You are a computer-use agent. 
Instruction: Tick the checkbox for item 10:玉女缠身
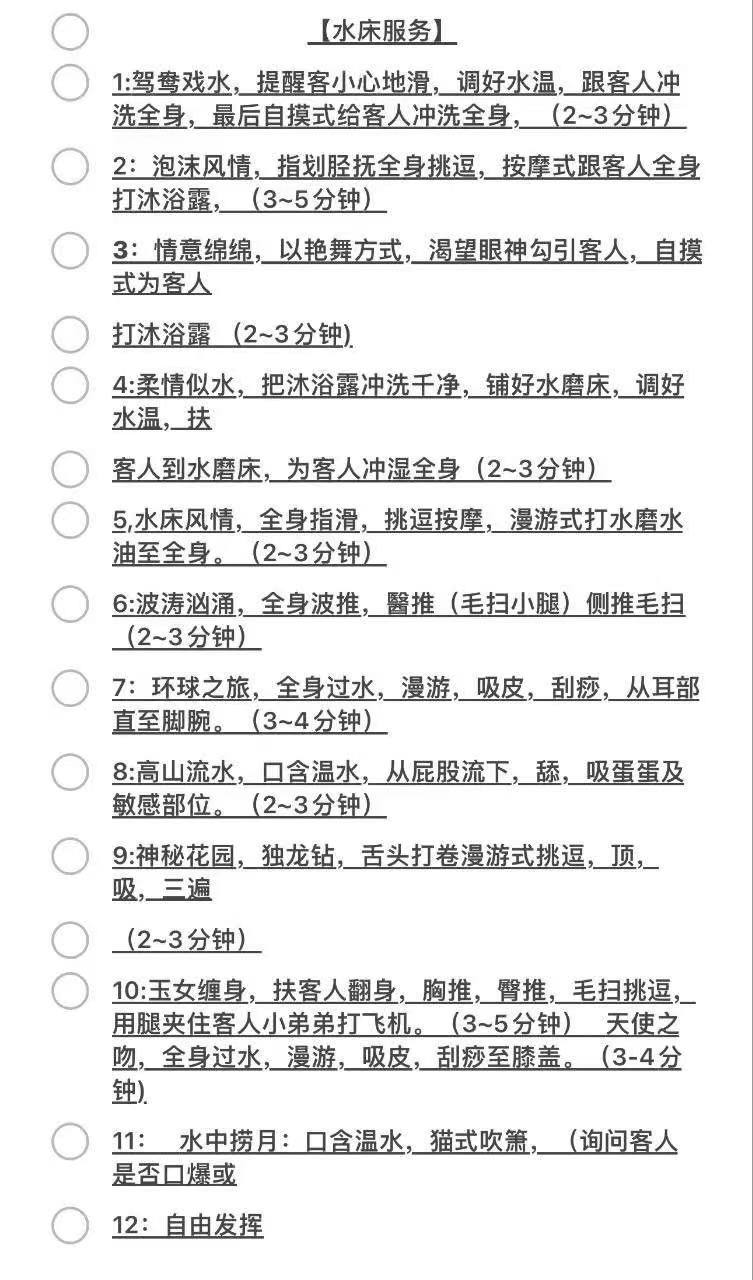point(70,990)
